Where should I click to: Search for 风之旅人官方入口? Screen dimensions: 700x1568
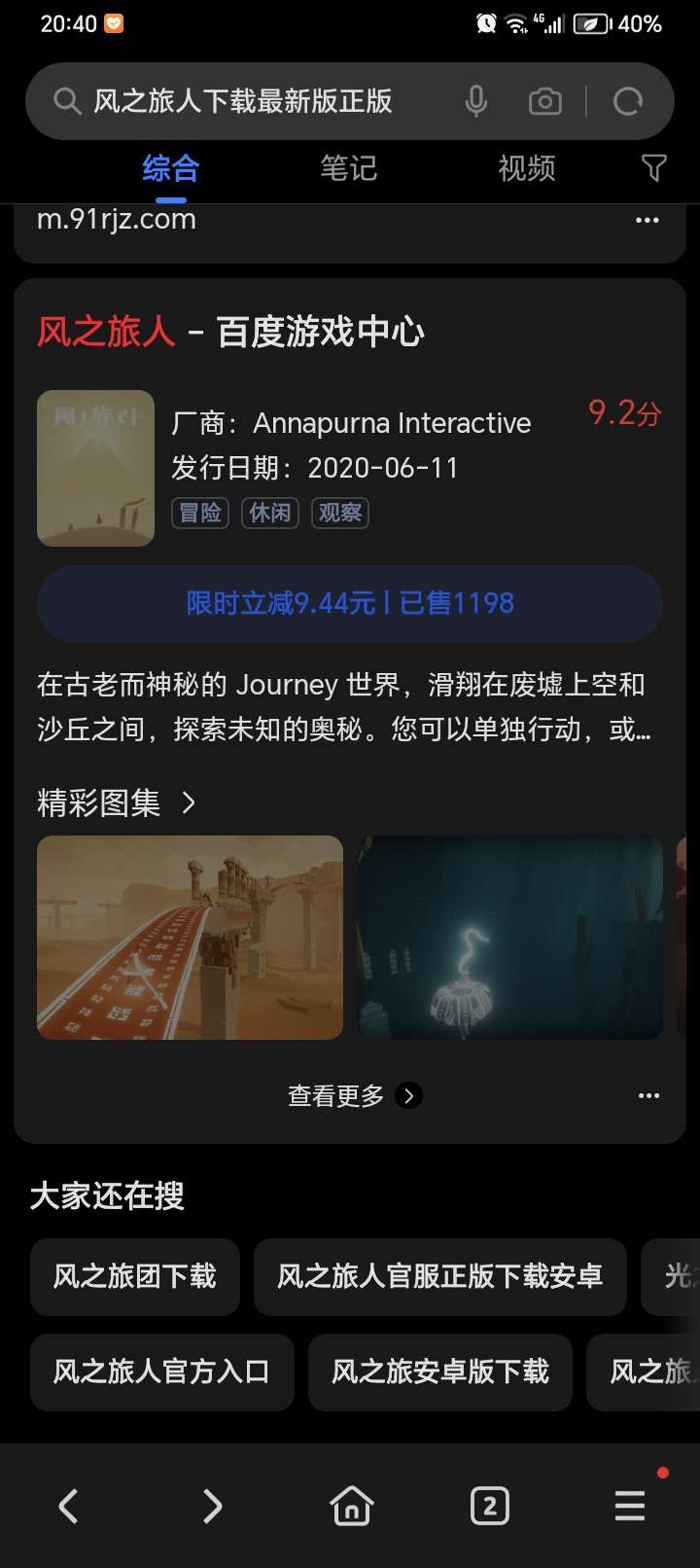coord(161,1372)
